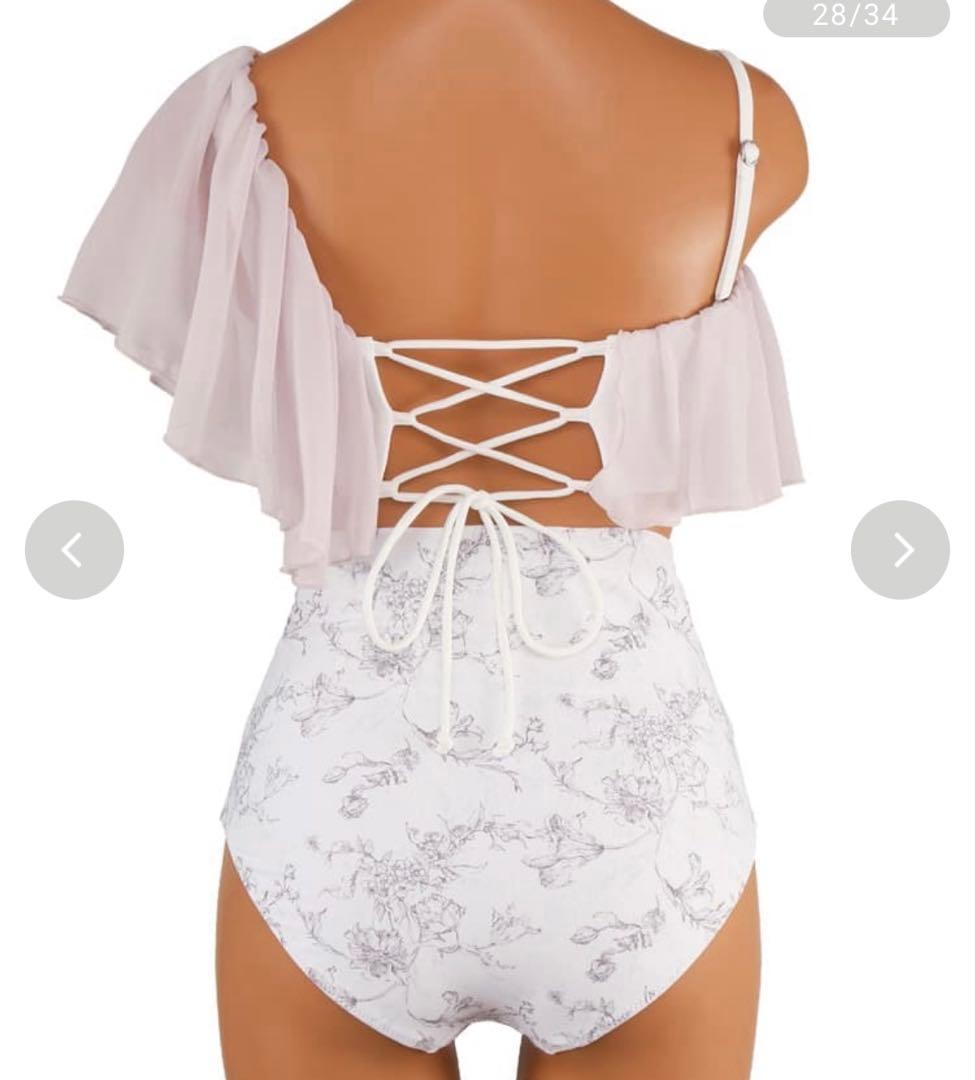Viewport: 975px width, 1080px height.
Task: Advance to the next product image
Action: (x=900, y=550)
